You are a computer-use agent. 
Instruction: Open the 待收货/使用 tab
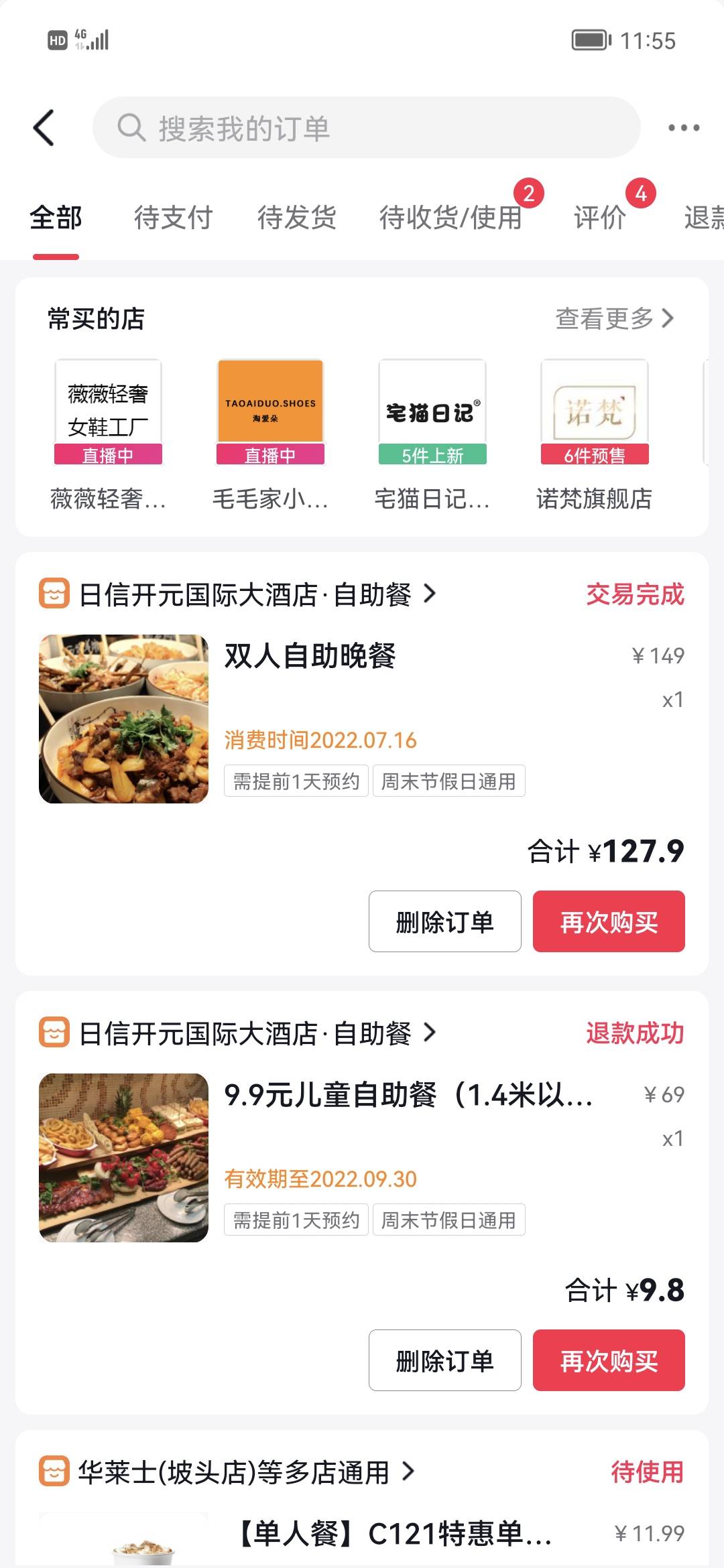point(450,218)
